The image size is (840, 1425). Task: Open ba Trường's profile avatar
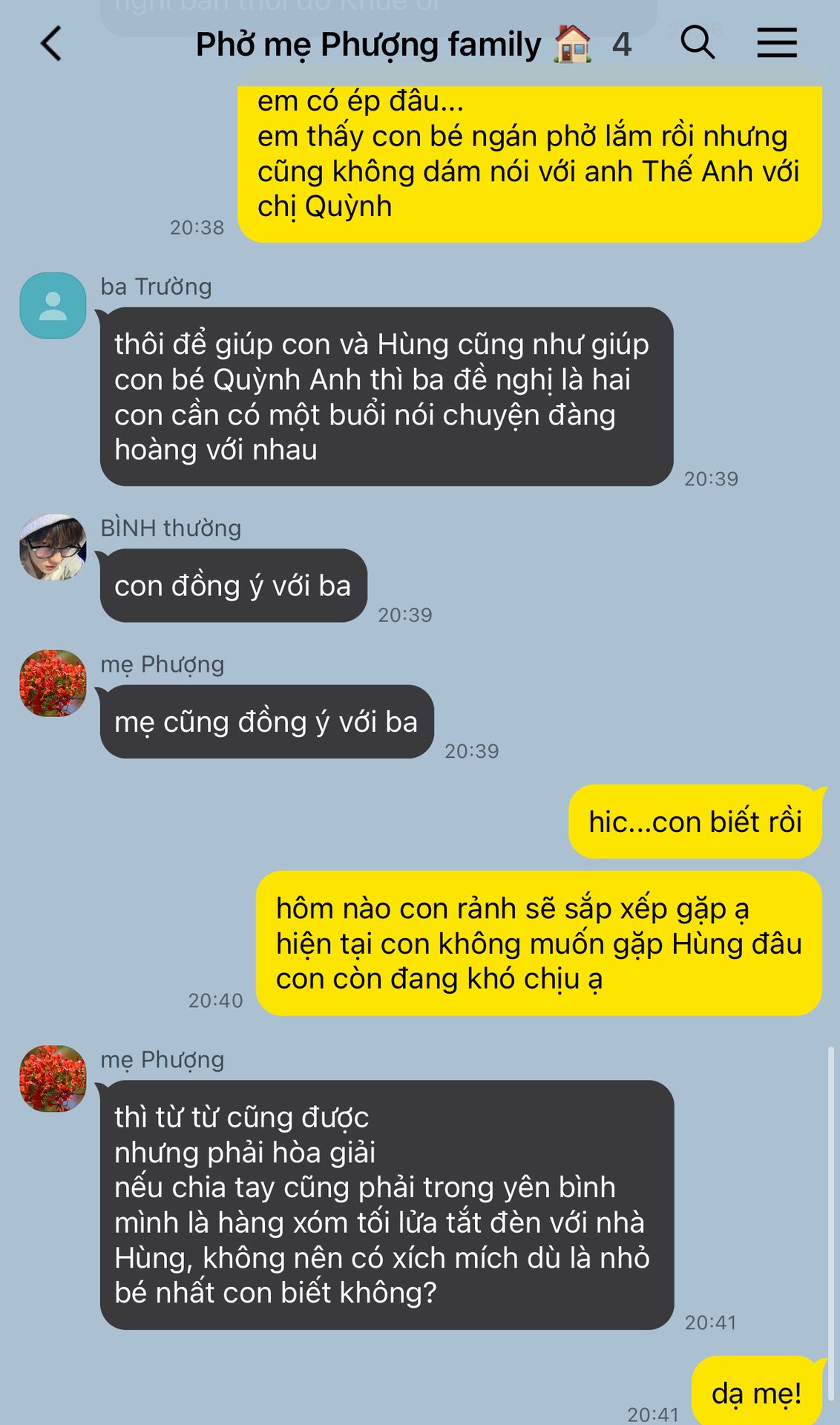pyautogui.click(x=53, y=306)
